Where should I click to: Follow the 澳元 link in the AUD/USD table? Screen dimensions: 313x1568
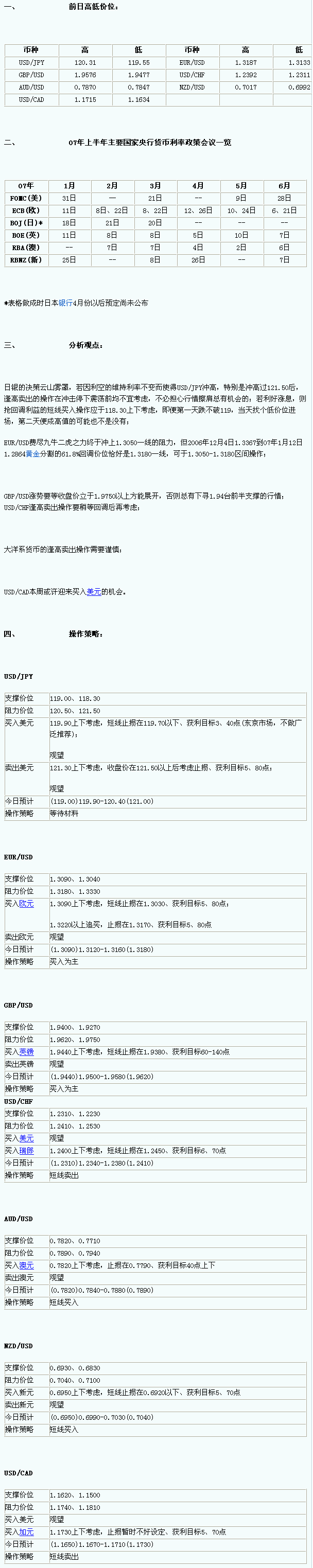pyautogui.click(x=26, y=1265)
